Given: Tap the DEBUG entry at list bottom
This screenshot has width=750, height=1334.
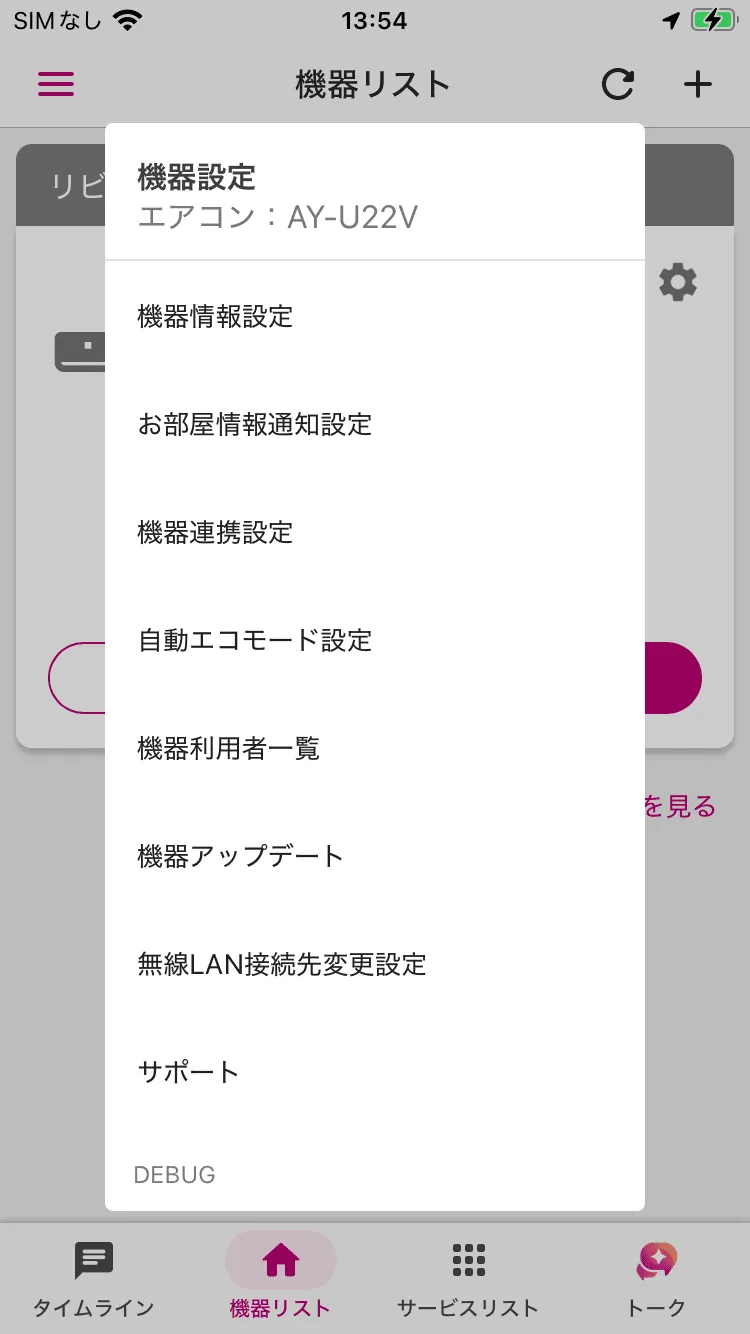Looking at the screenshot, I should point(175,1174).
